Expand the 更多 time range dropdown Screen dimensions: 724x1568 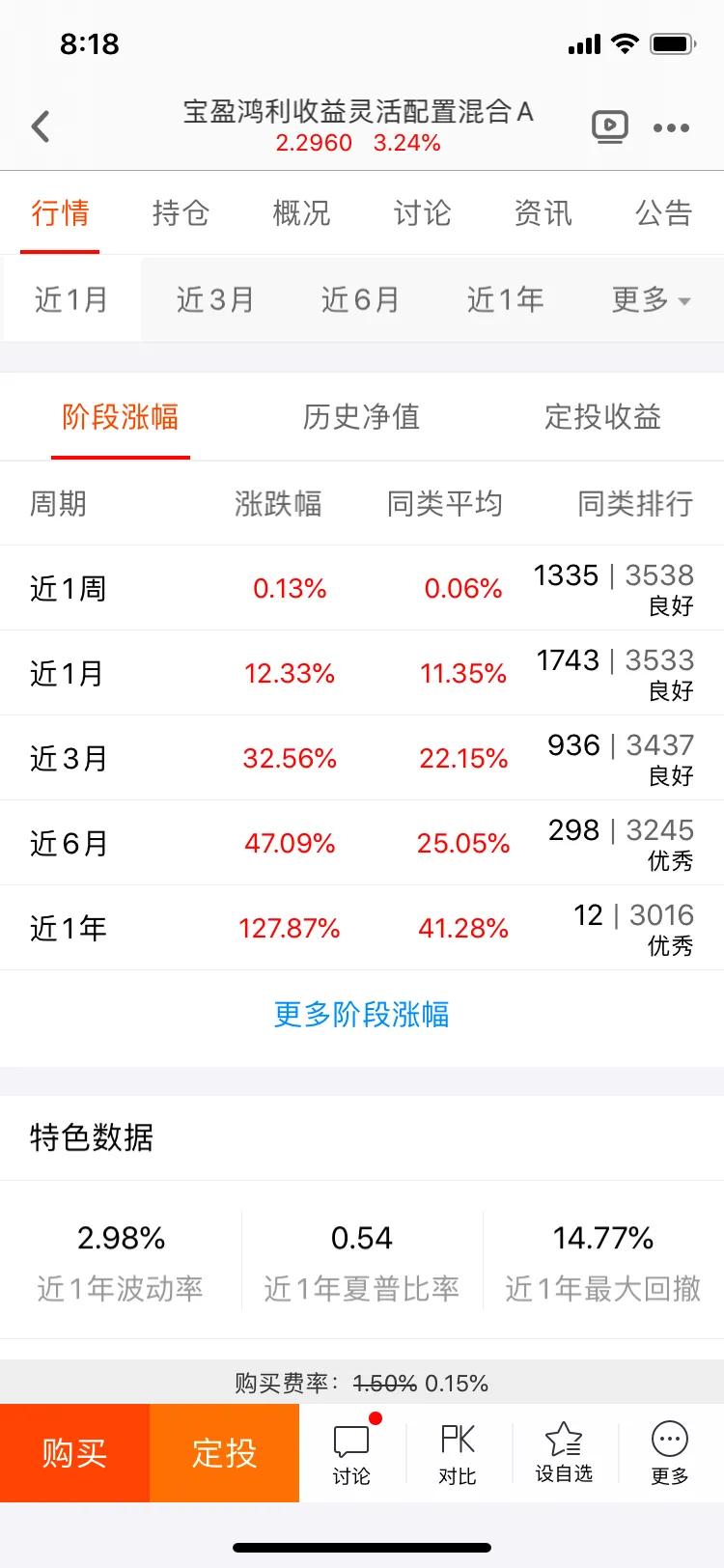[650, 300]
